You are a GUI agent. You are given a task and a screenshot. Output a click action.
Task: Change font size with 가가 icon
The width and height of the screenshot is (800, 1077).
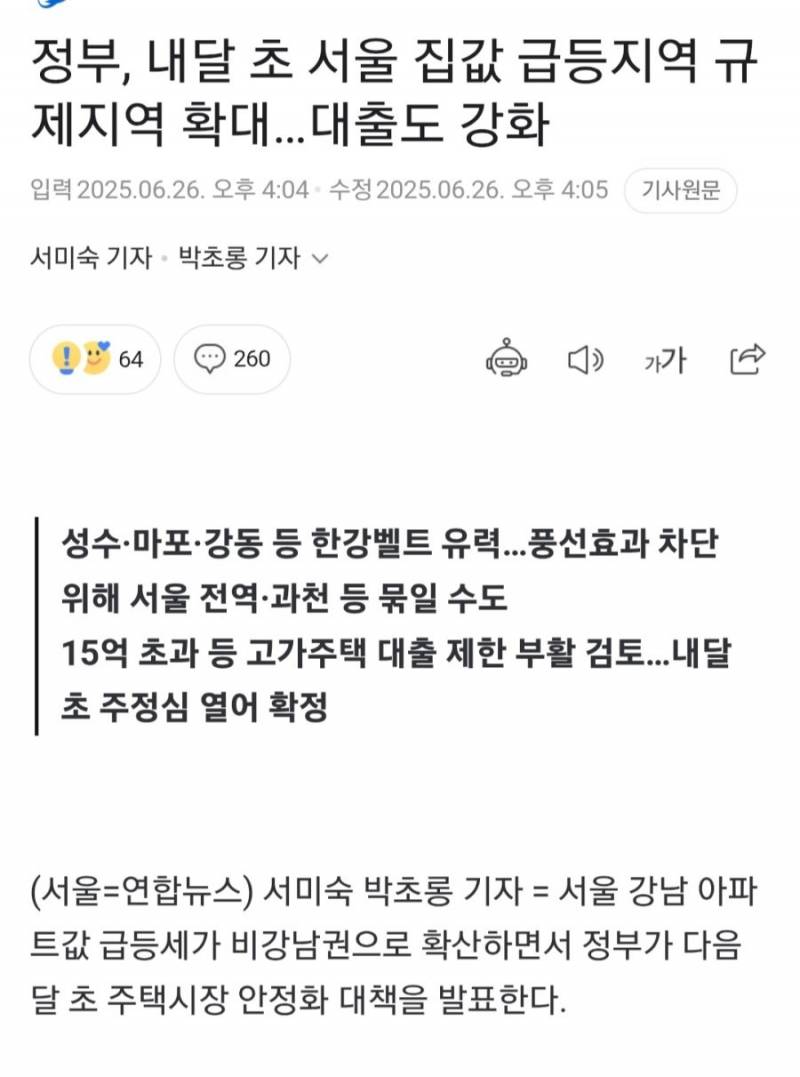click(664, 359)
